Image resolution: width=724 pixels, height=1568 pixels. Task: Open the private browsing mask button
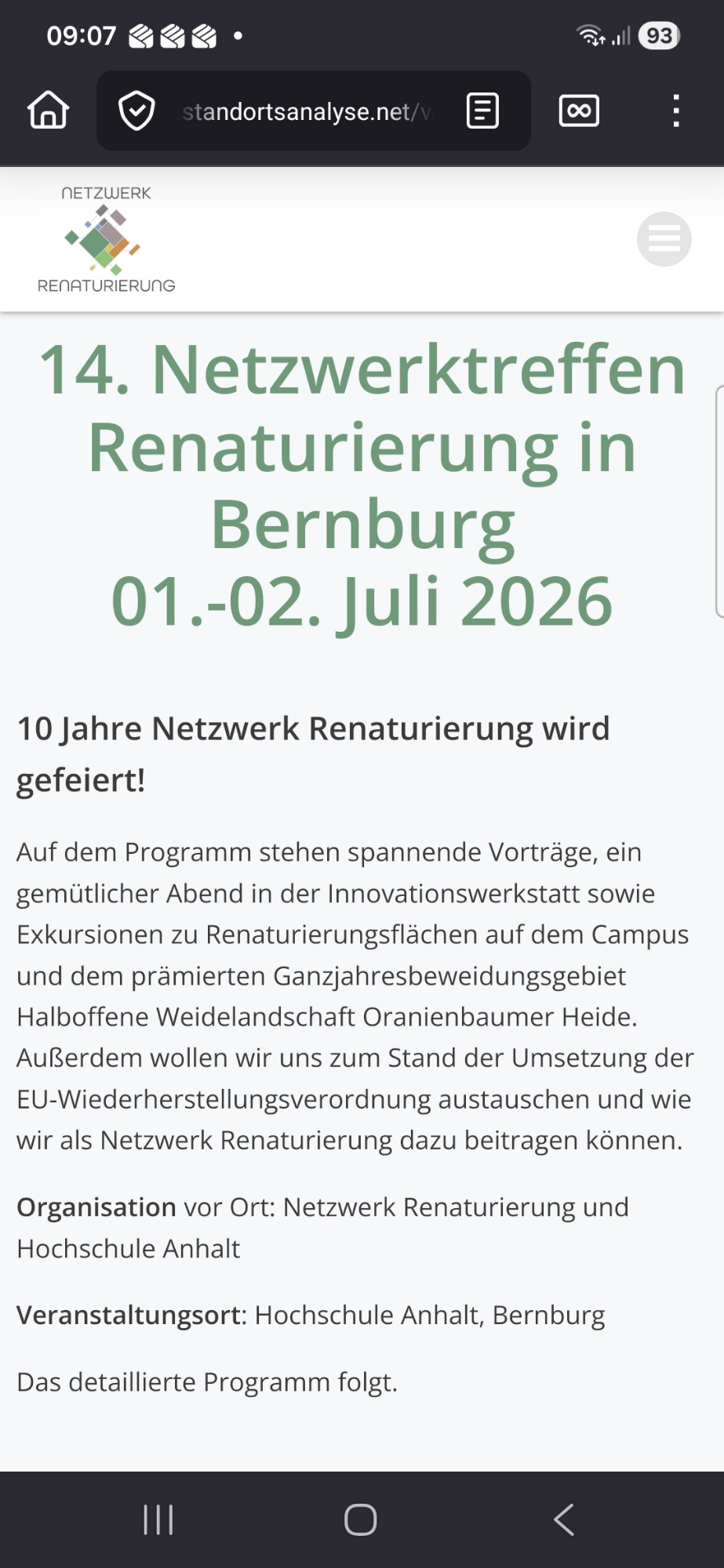(579, 111)
